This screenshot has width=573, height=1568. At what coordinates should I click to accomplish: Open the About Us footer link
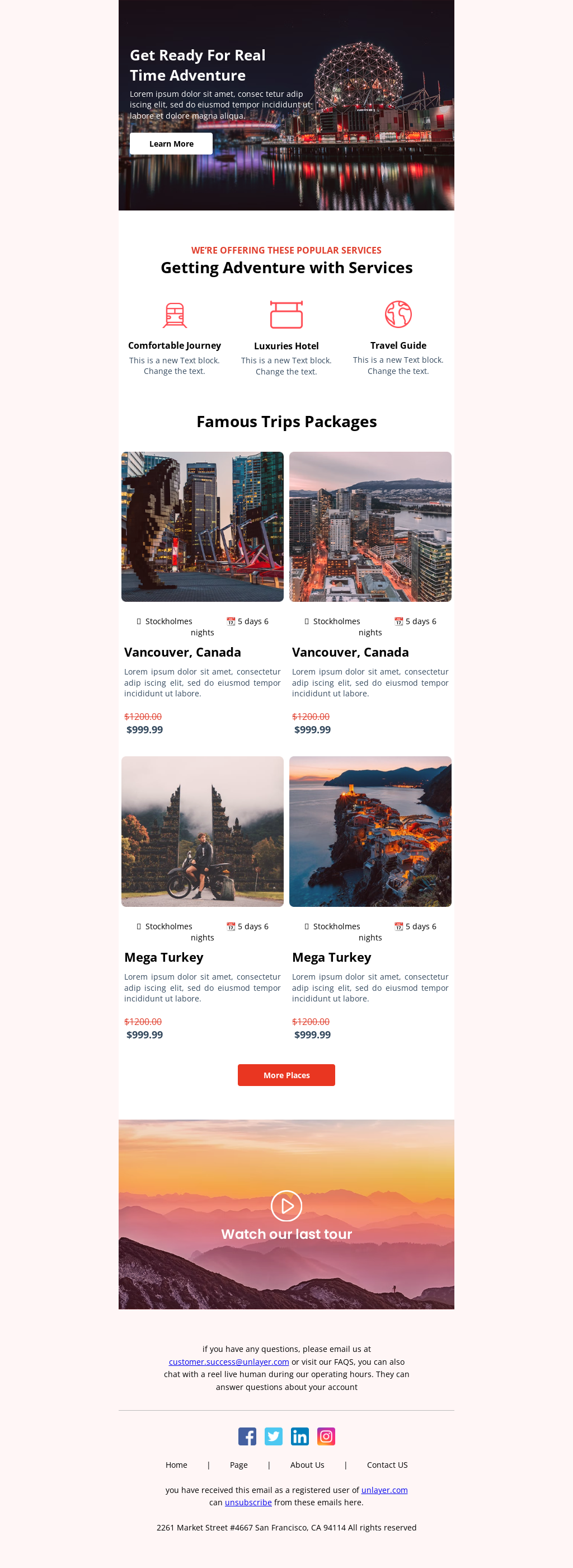click(307, 1465)
